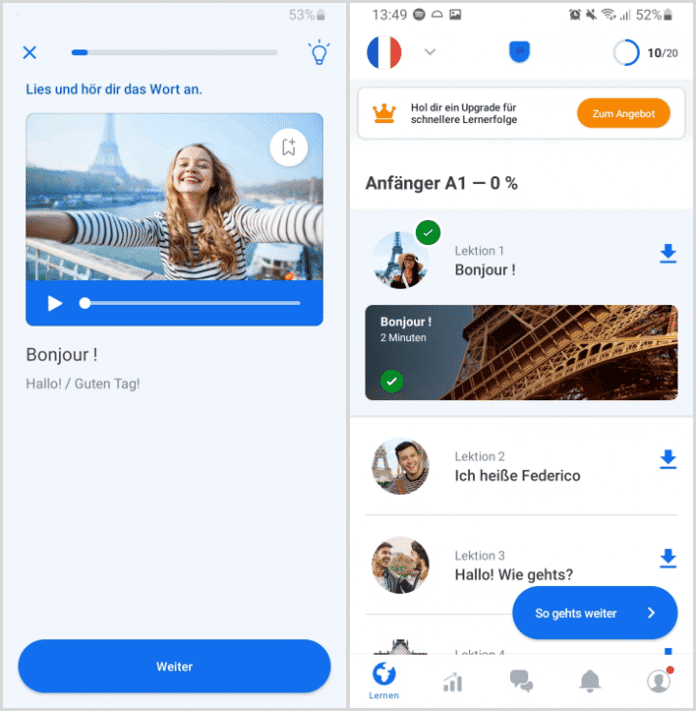Open Lektion 3 Hallo! Wie gehts?
The width and height of the screenshot is (696, 711).
(513, 566)
